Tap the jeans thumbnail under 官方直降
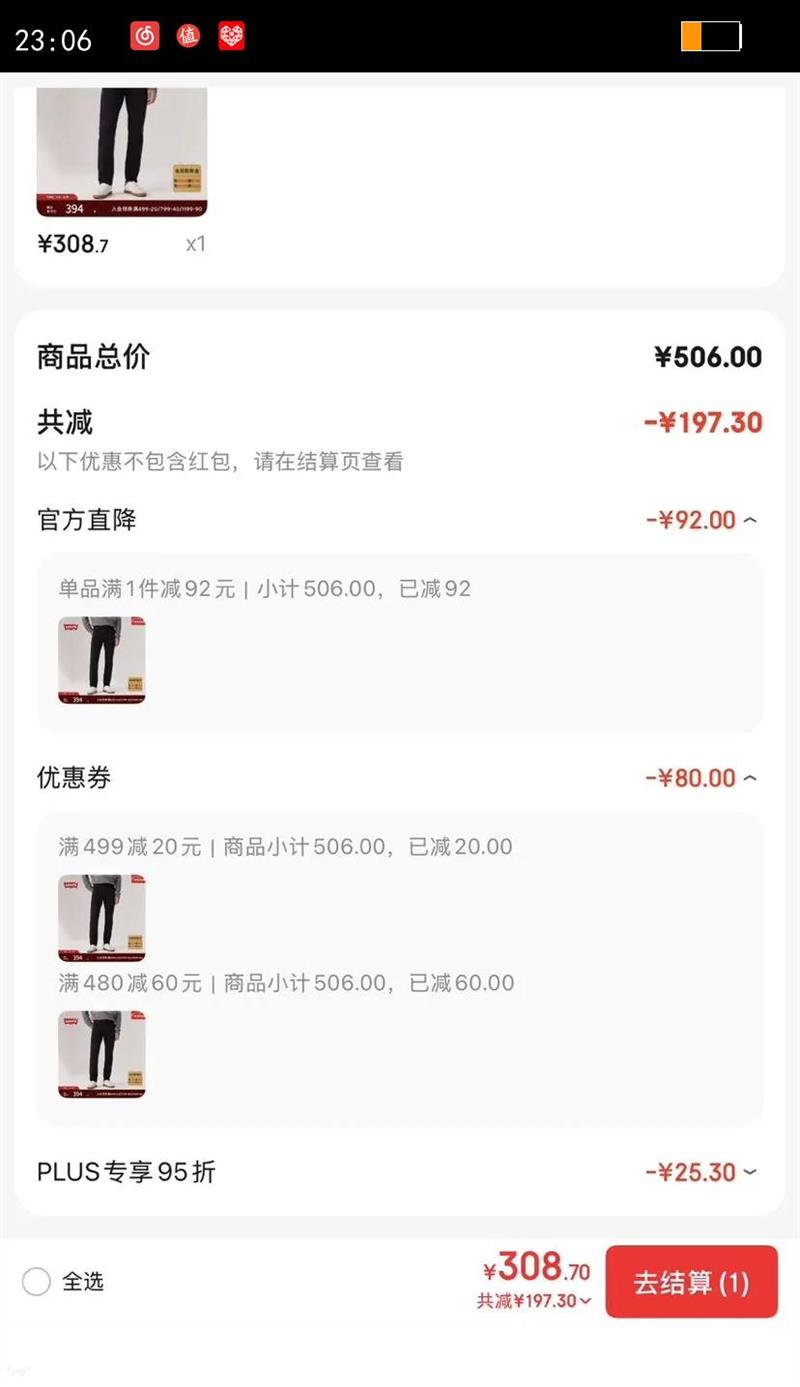The image size is (800, 1387). 101,658
